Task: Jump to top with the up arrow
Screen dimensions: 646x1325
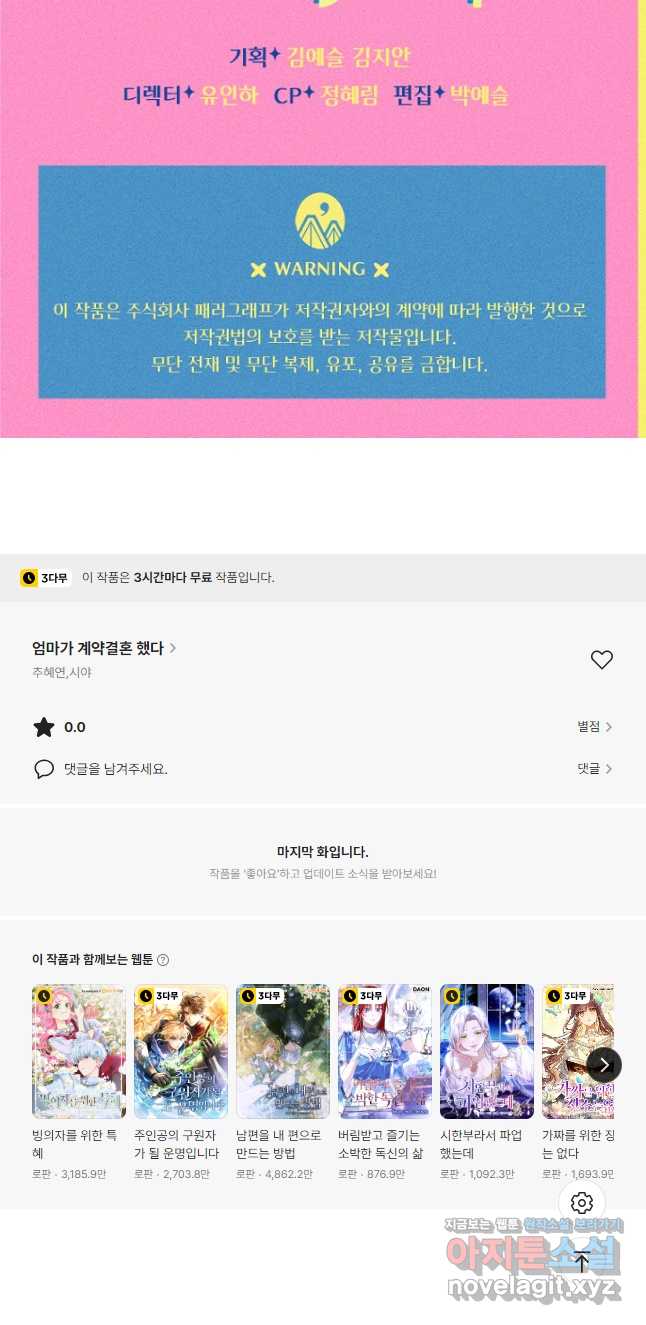Action: [582, 1262]
